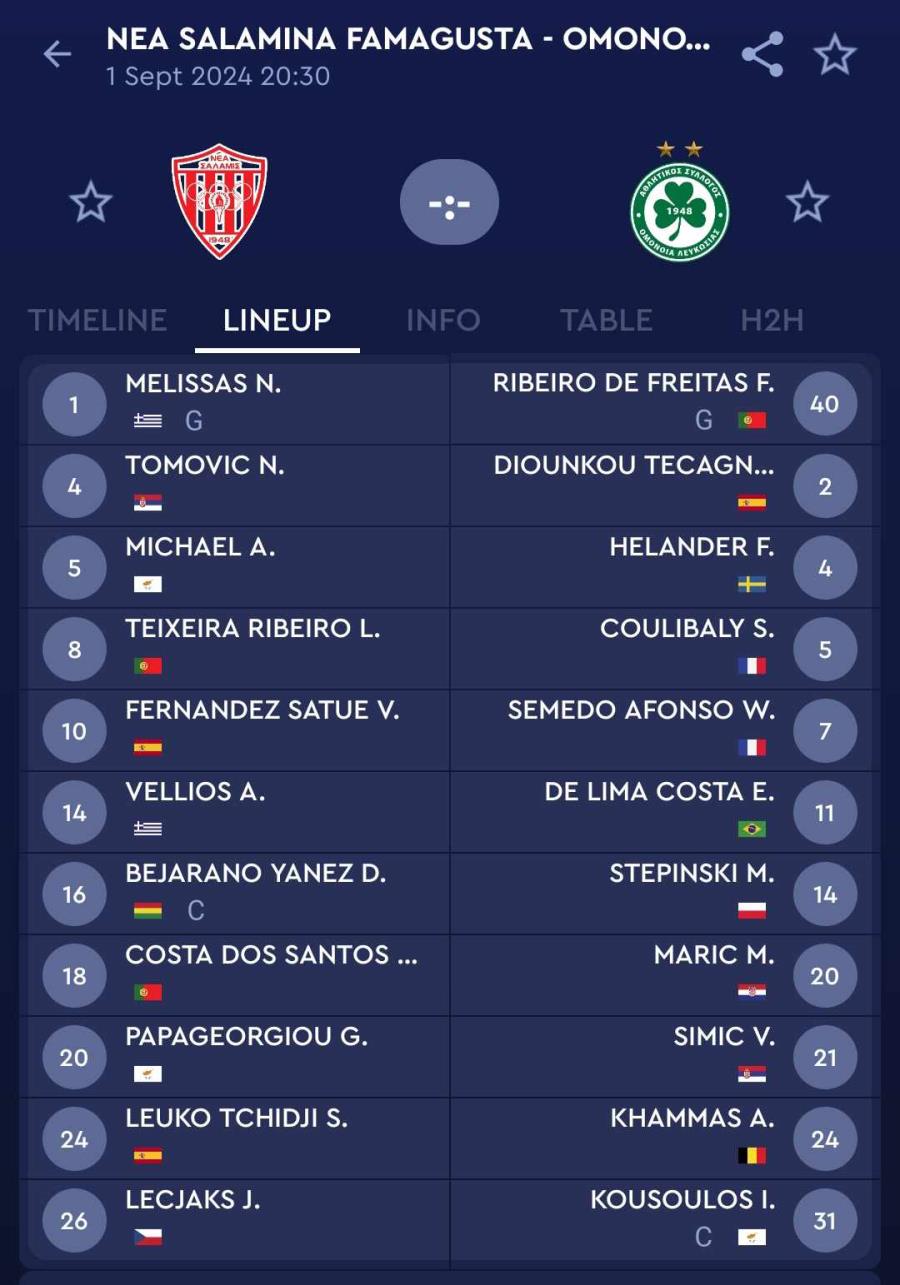Open Khammas A. player details
Image resolution: width=900 pixels, height=1285 pixels.
[692, 1119]
